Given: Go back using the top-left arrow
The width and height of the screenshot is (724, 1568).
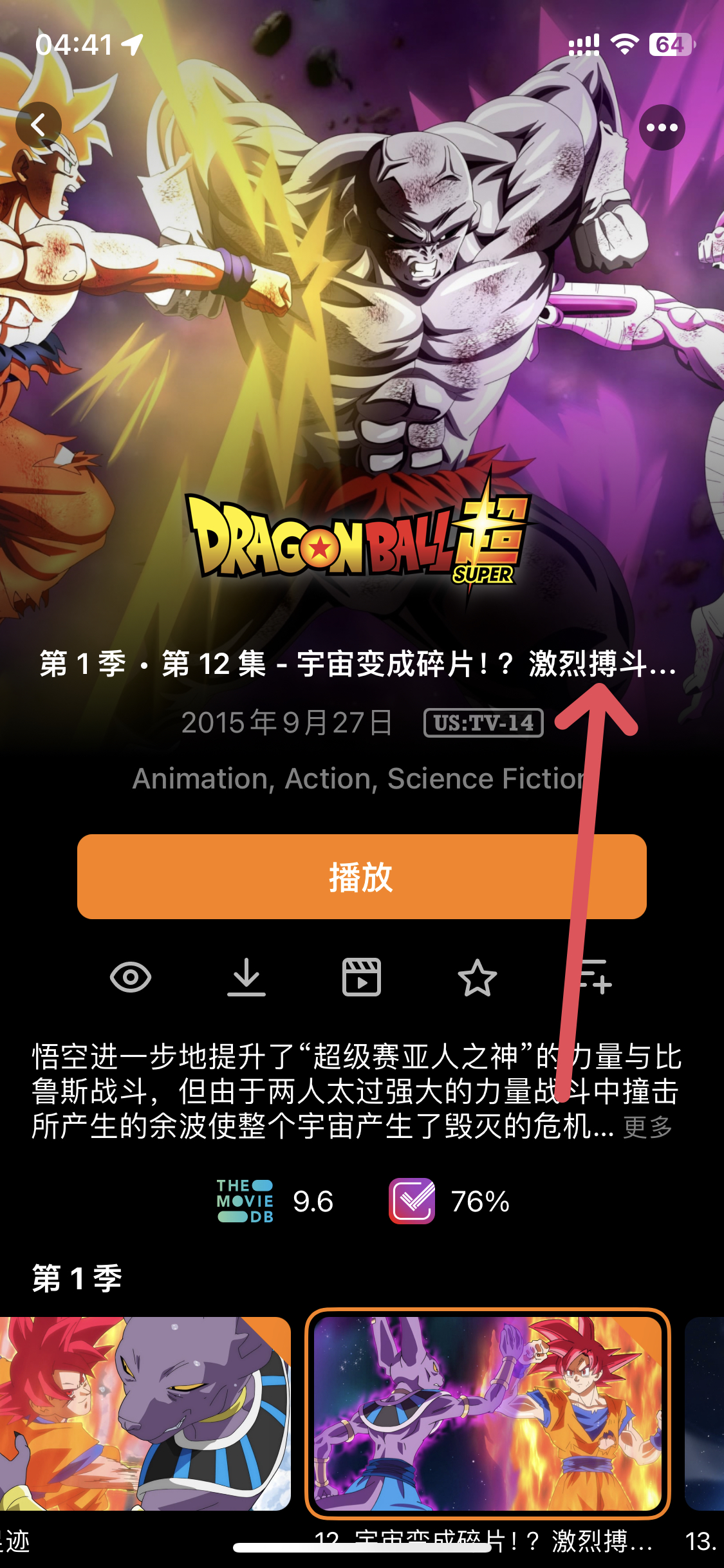Looking at the screenshot, I should 39,125.
